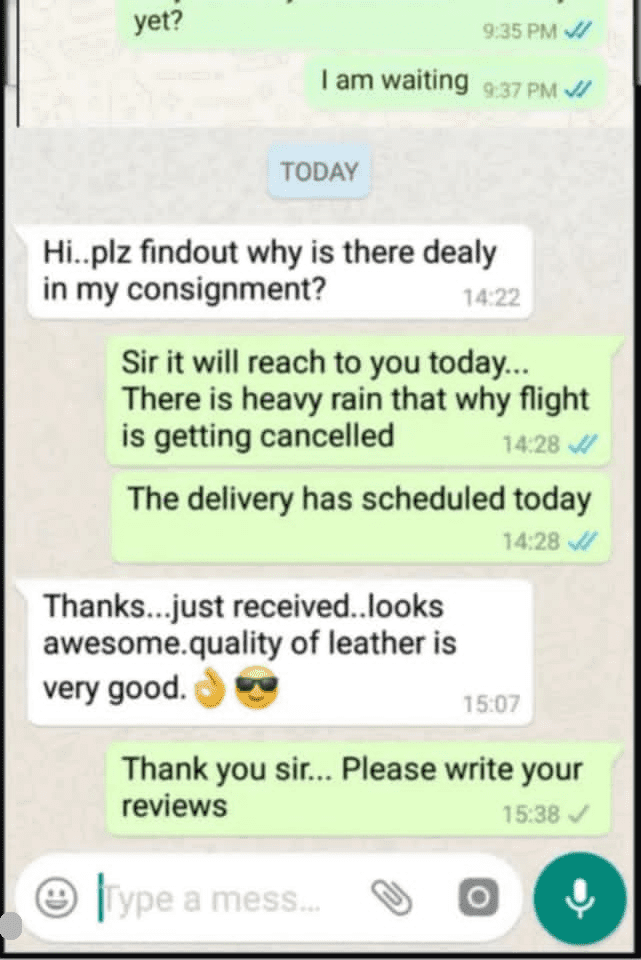Screen dimensions: 641x960
Task: Attach a file with the paperclip
Action: coord(391,899)
